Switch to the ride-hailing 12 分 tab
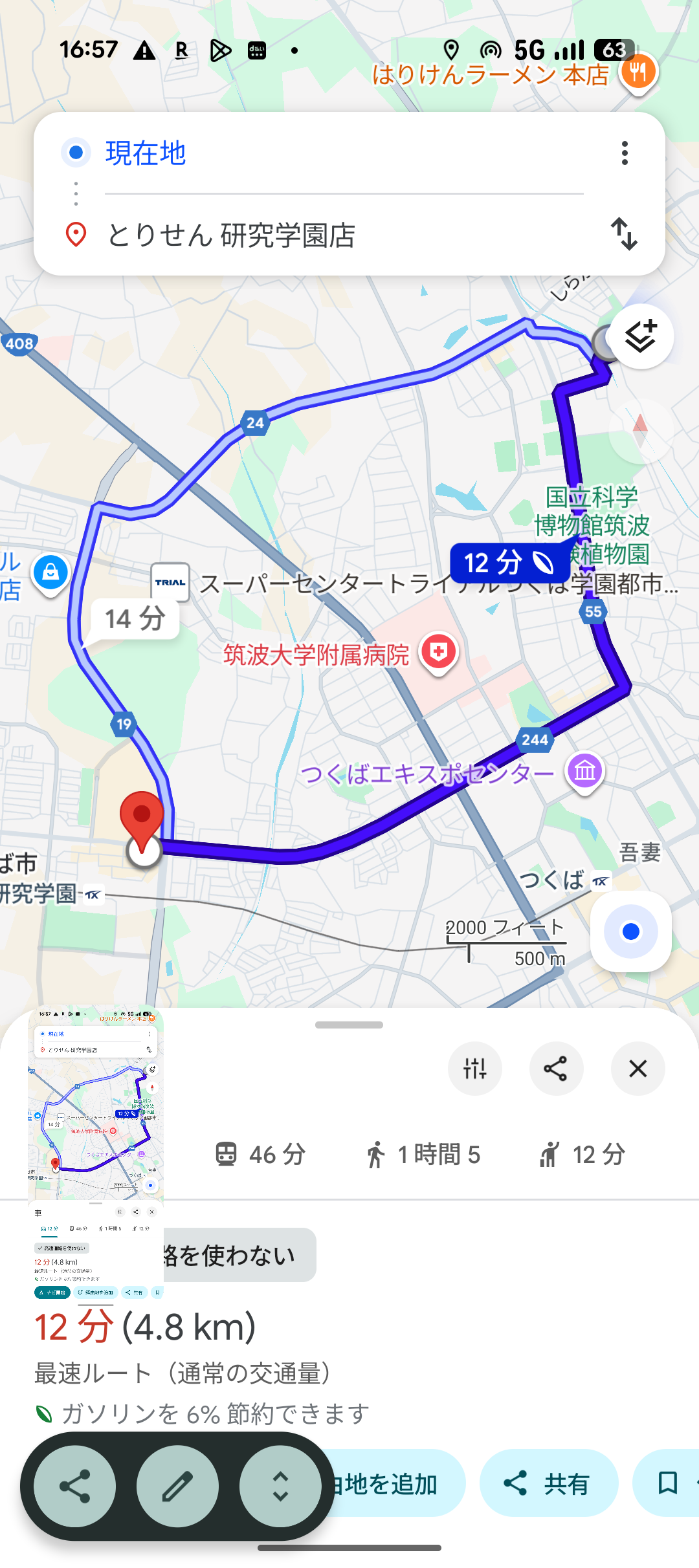The image size is (699, 1568). (x=582, y=1155)
